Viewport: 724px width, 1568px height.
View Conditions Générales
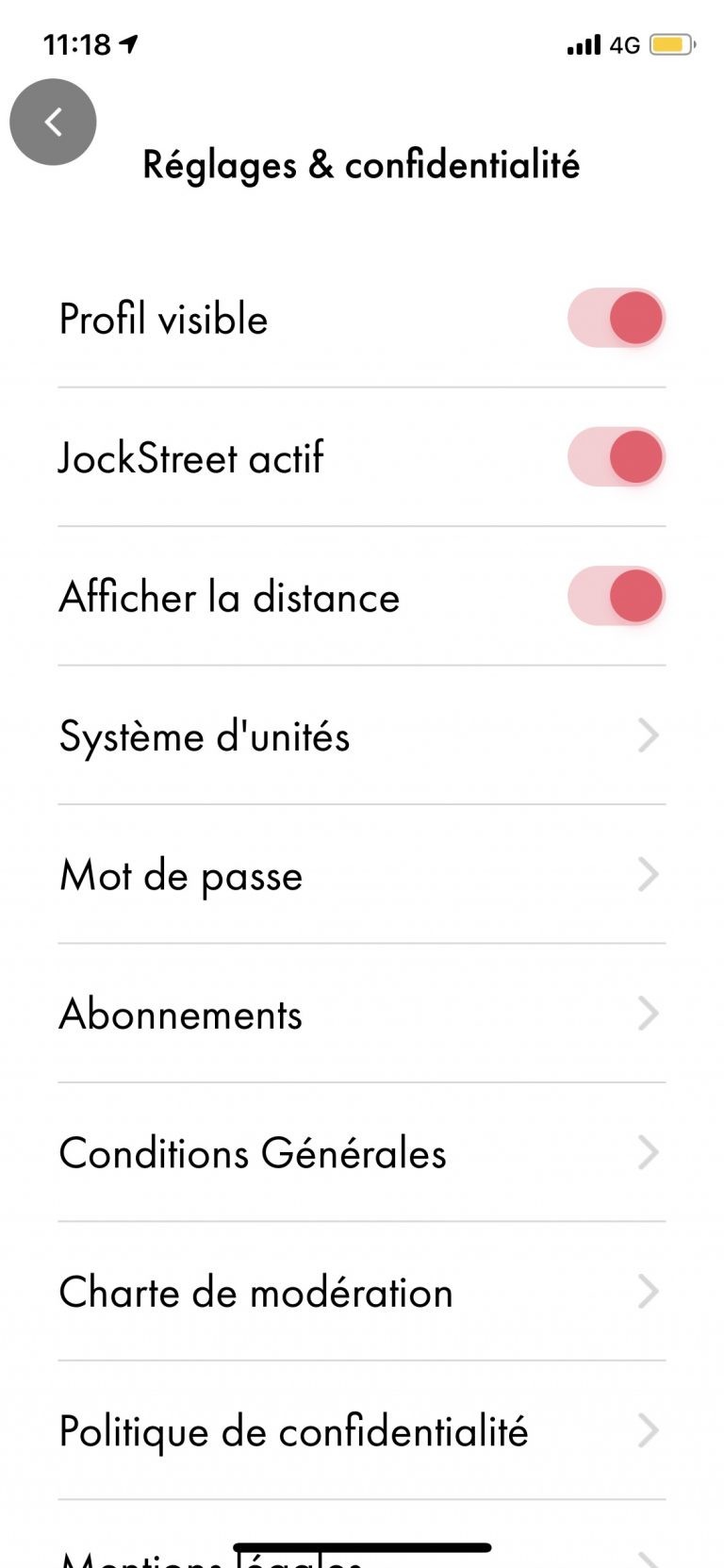pyautogui.click(x=362, y=1153)
